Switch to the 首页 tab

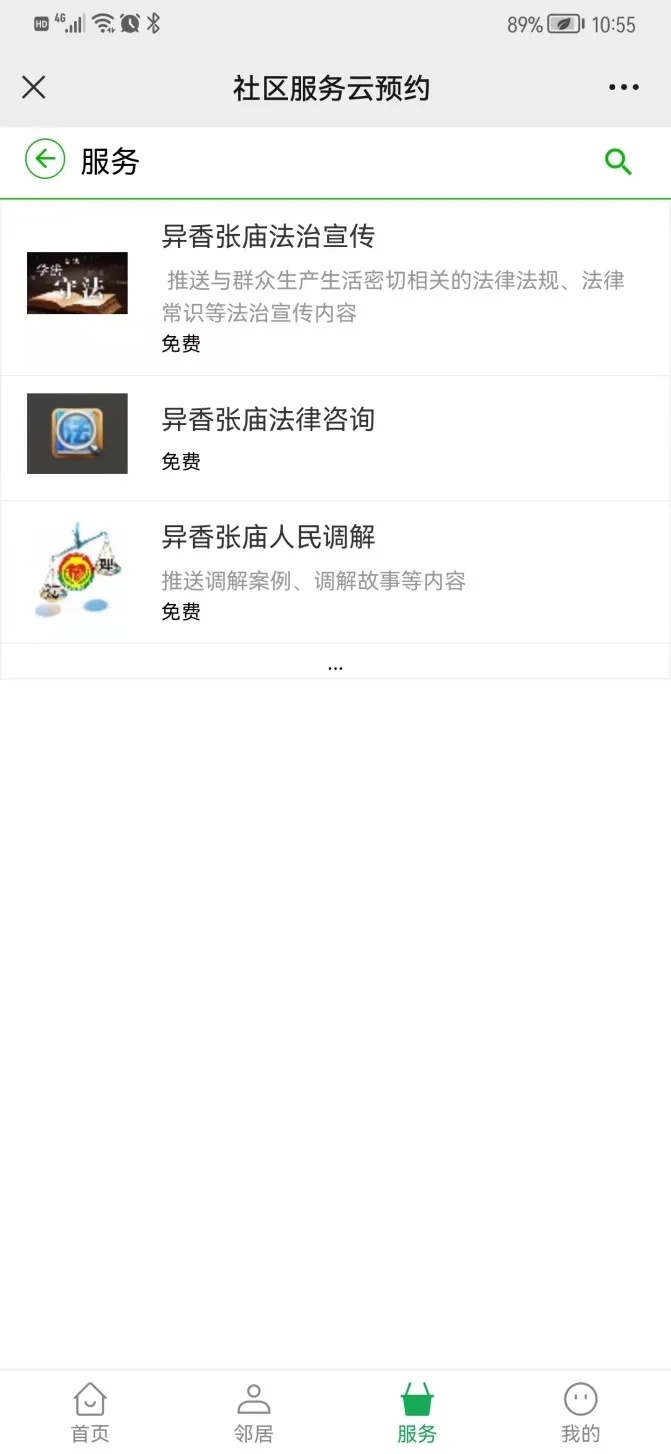tap(90, 1411)
